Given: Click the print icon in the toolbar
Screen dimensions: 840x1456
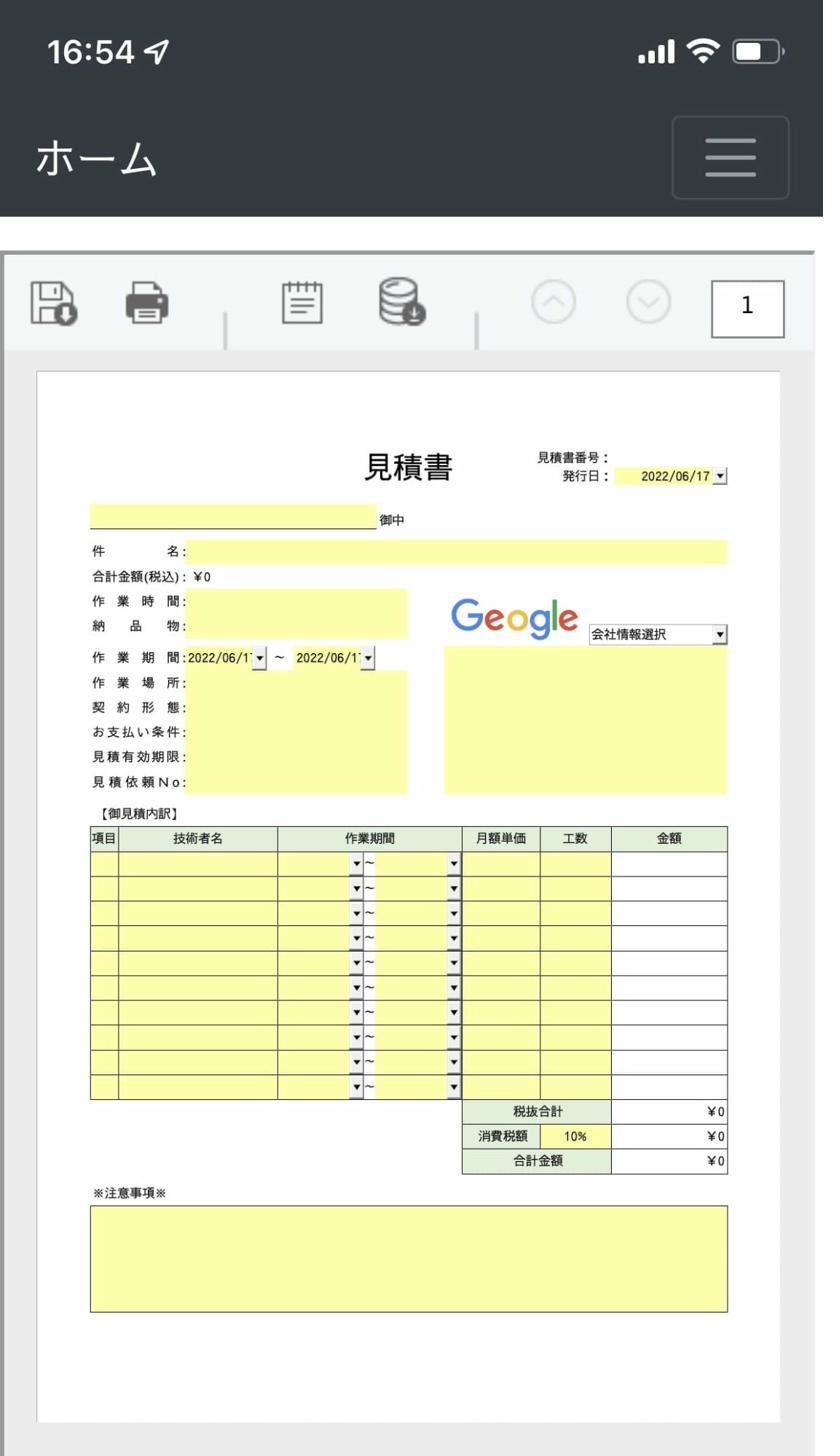Looking at the screenshot, I should coord(148,303).
